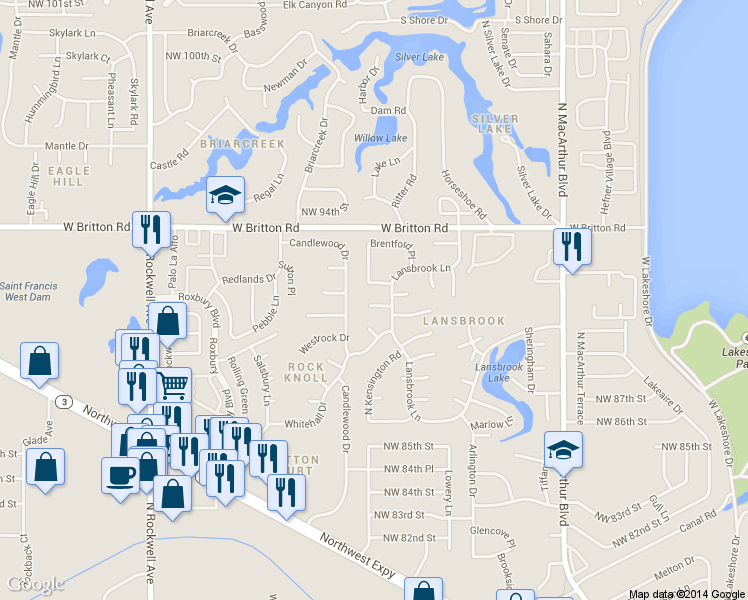The width and height of the screenshot is (748, 600).
Task: Open school marker near NW 85th St
Action: pyautogui.click(x=563, y=454)
